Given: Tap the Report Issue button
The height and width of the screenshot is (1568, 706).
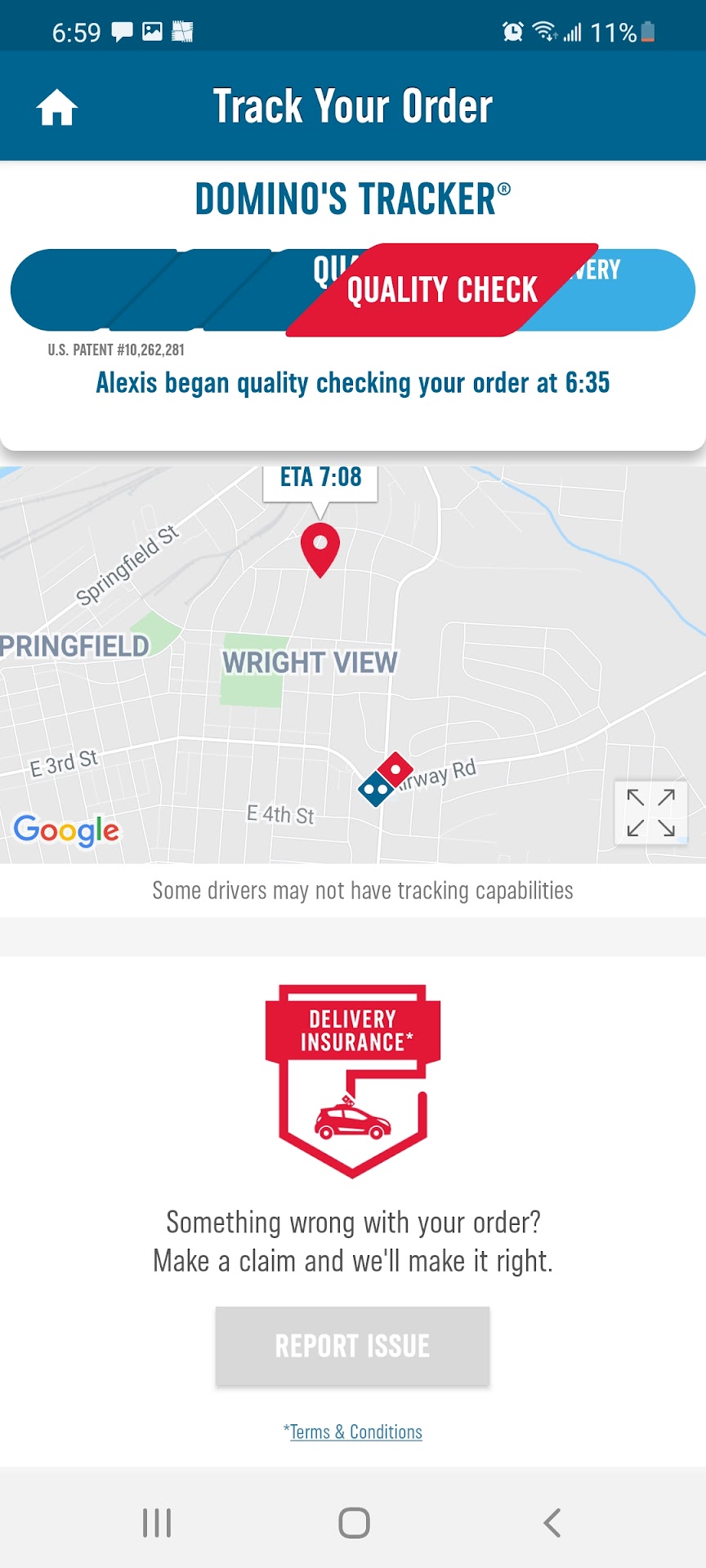Looking at the screenshot, I should click(x=352, y=1346).
